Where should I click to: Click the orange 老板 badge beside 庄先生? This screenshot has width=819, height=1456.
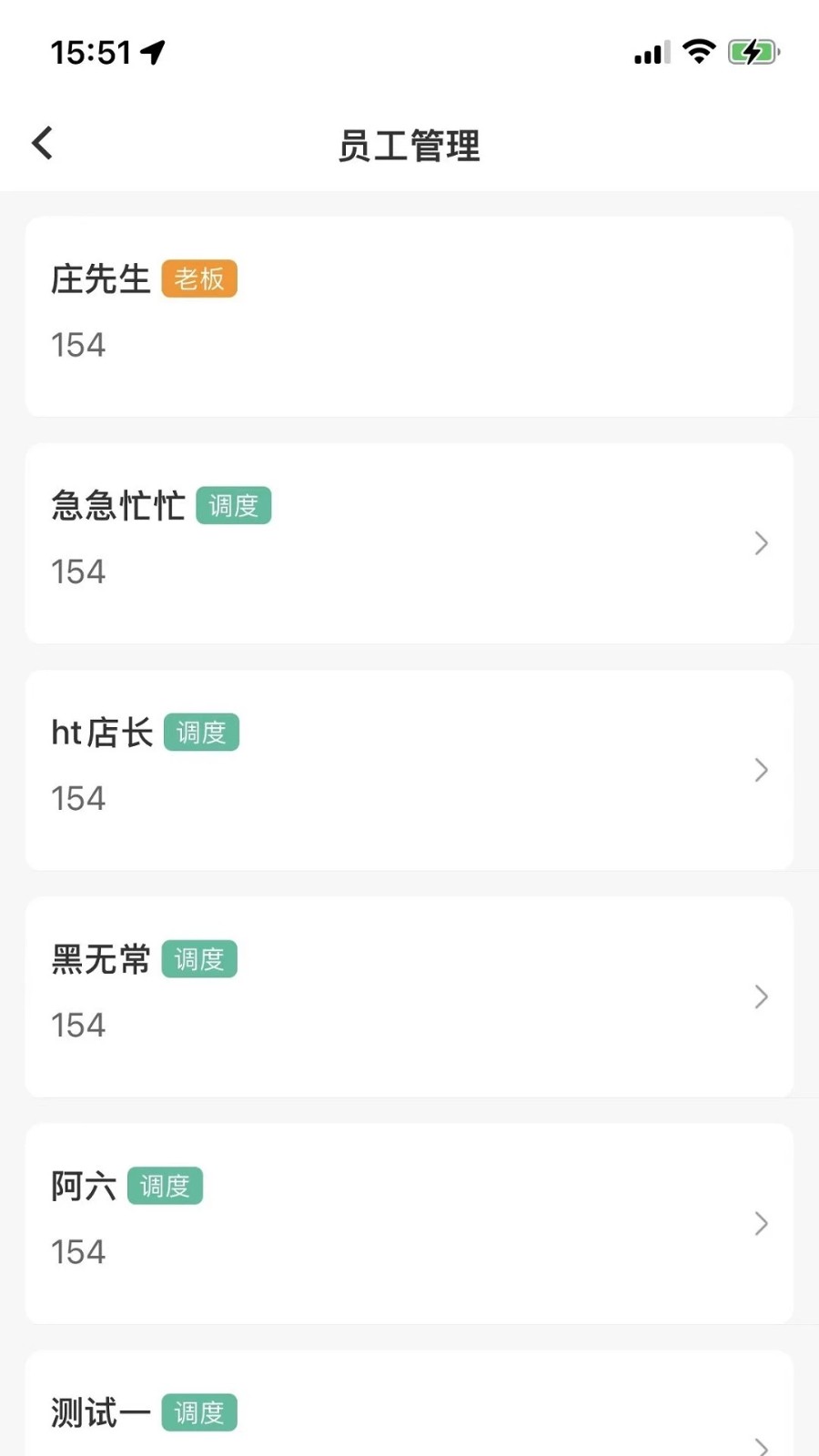point(199,279)
